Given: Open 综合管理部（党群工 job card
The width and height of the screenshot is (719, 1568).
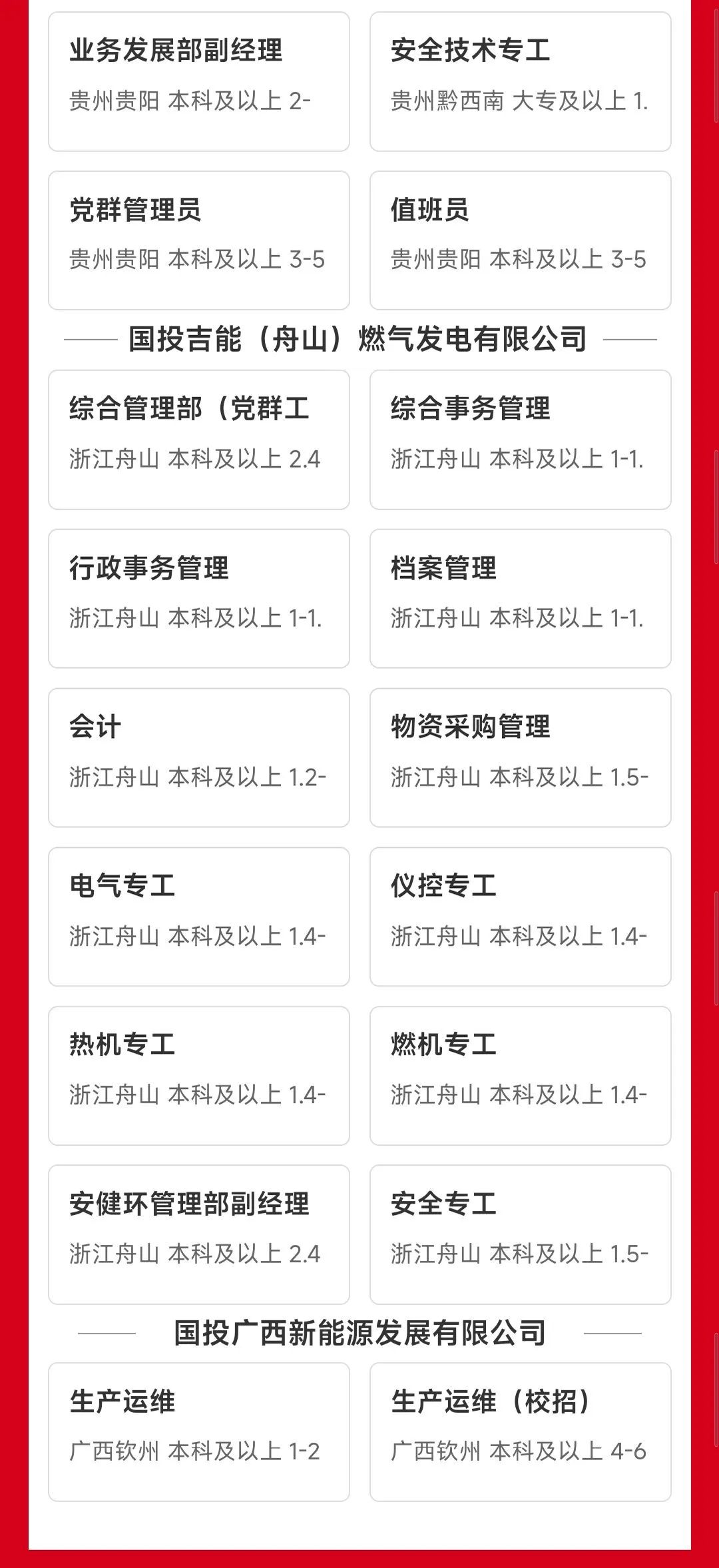Looking at the screenshot, I should [199, 440].
